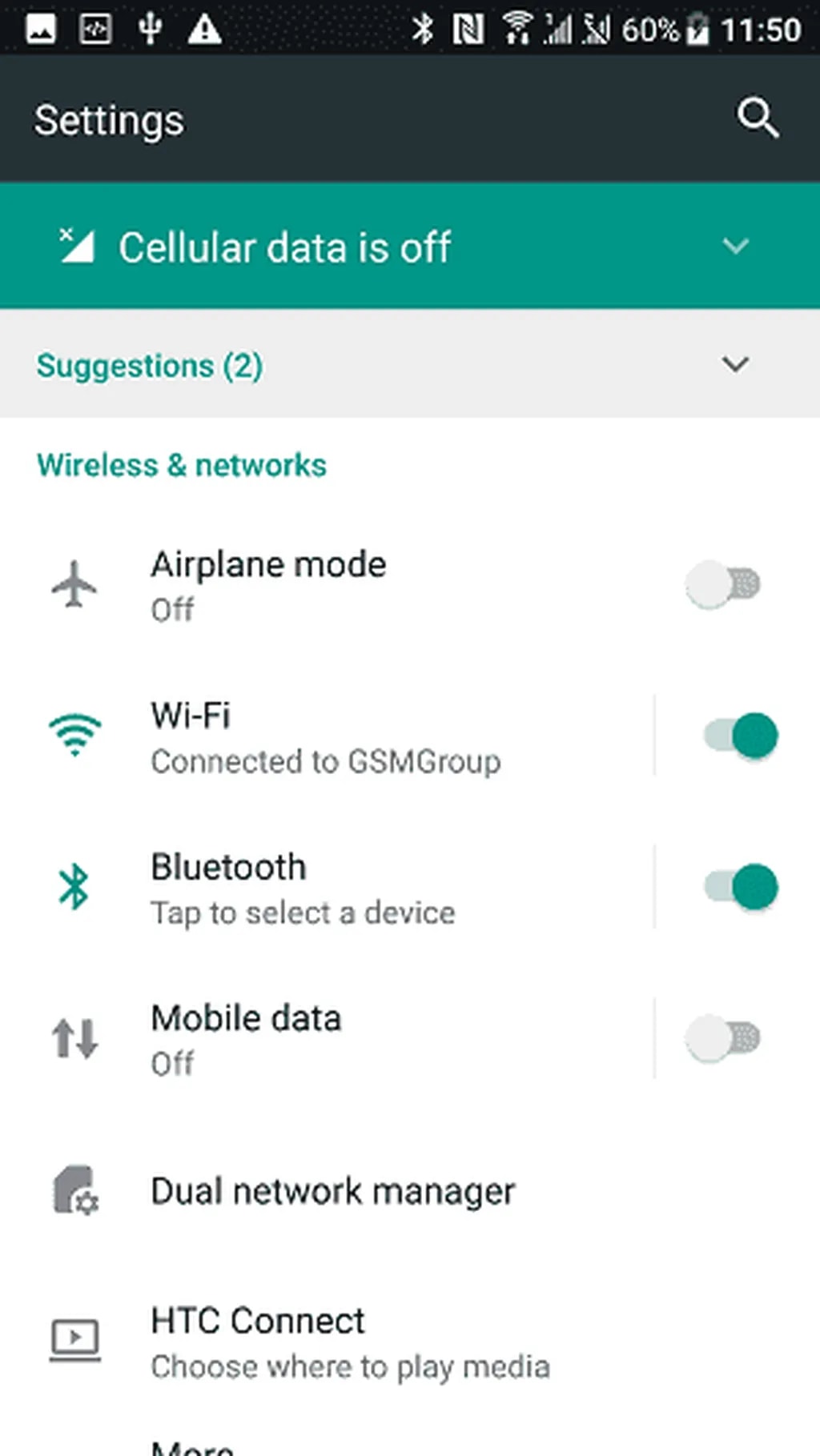Enable the Mobile data switch
The image size is (820, 1456).
[x=723, y=1039]
